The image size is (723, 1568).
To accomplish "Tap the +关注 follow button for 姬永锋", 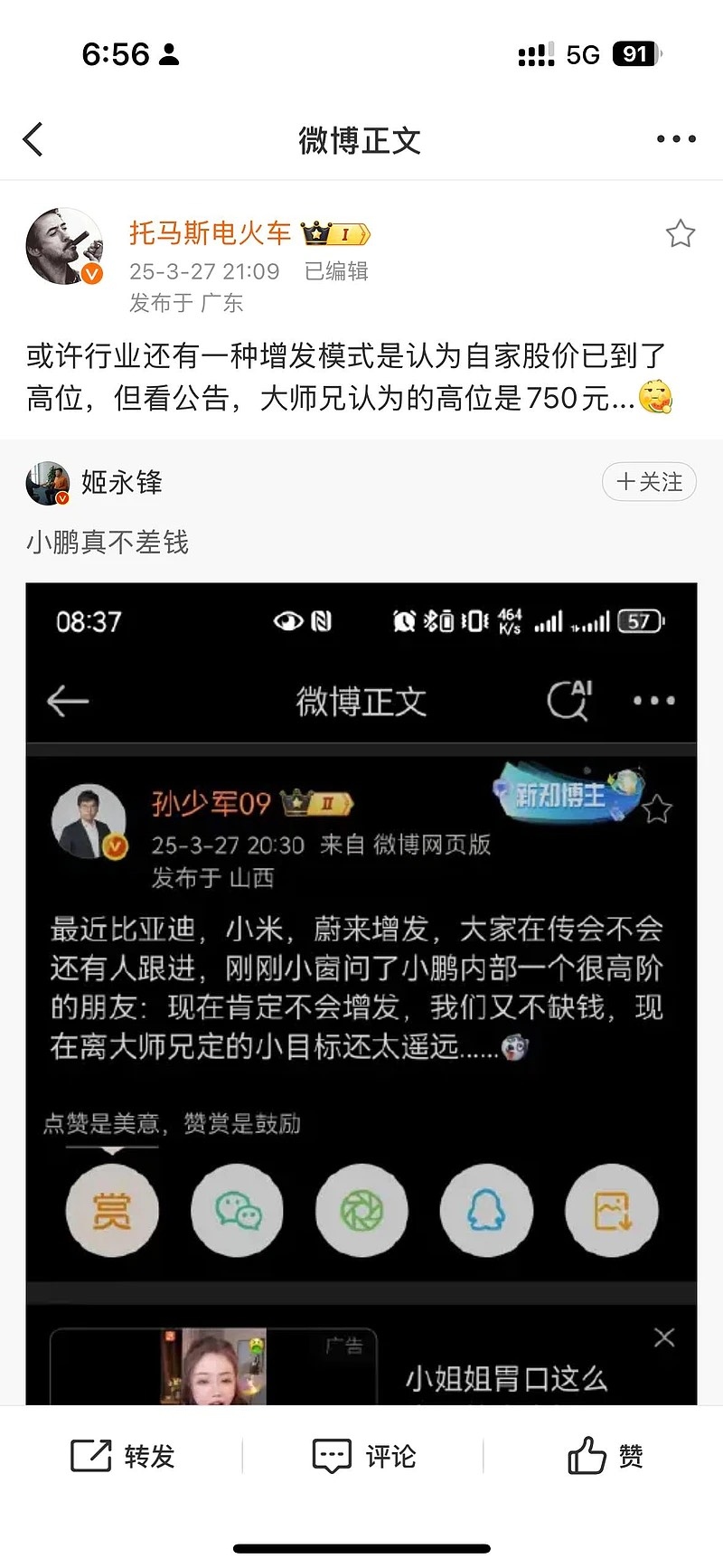I will [x=649, y=482].
